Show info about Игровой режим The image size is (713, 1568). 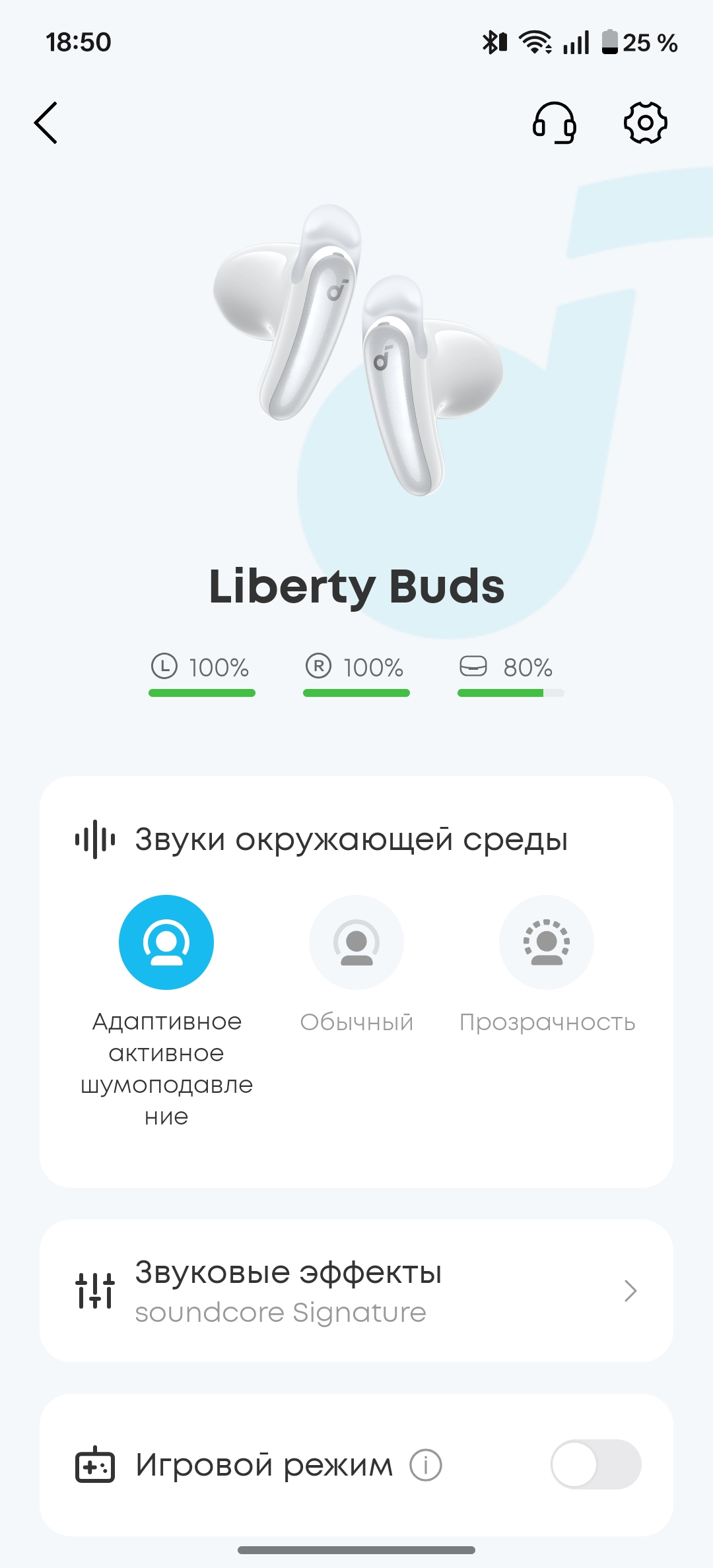click(426, 1466)
